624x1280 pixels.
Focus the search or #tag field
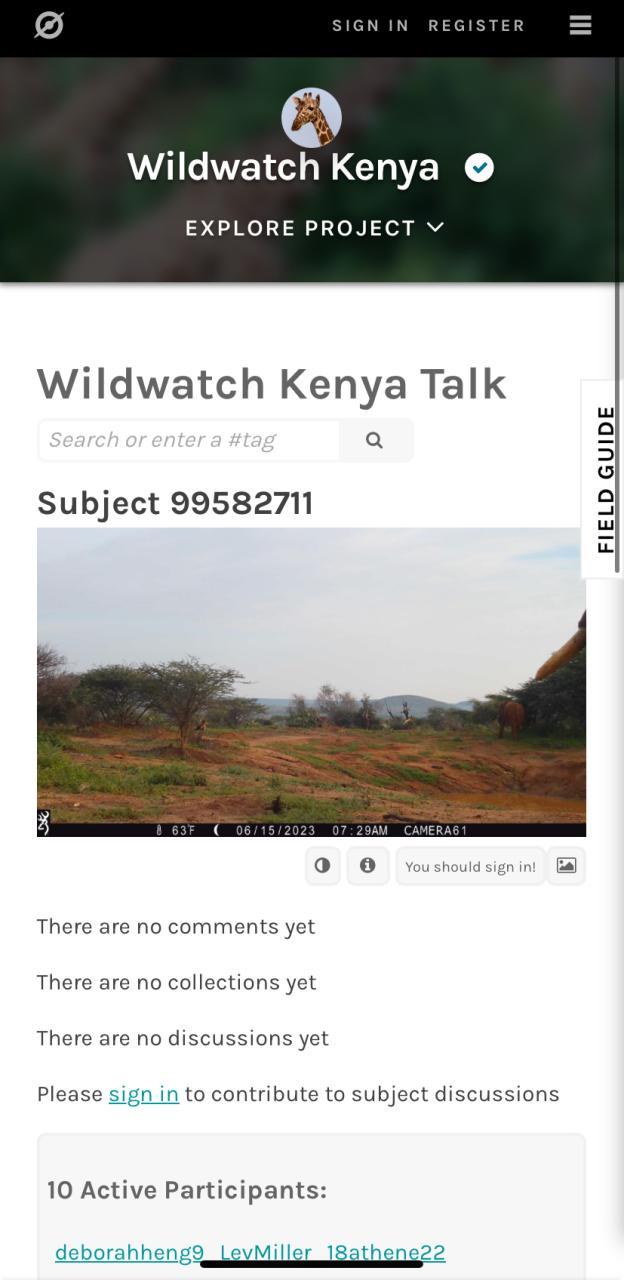190,440
